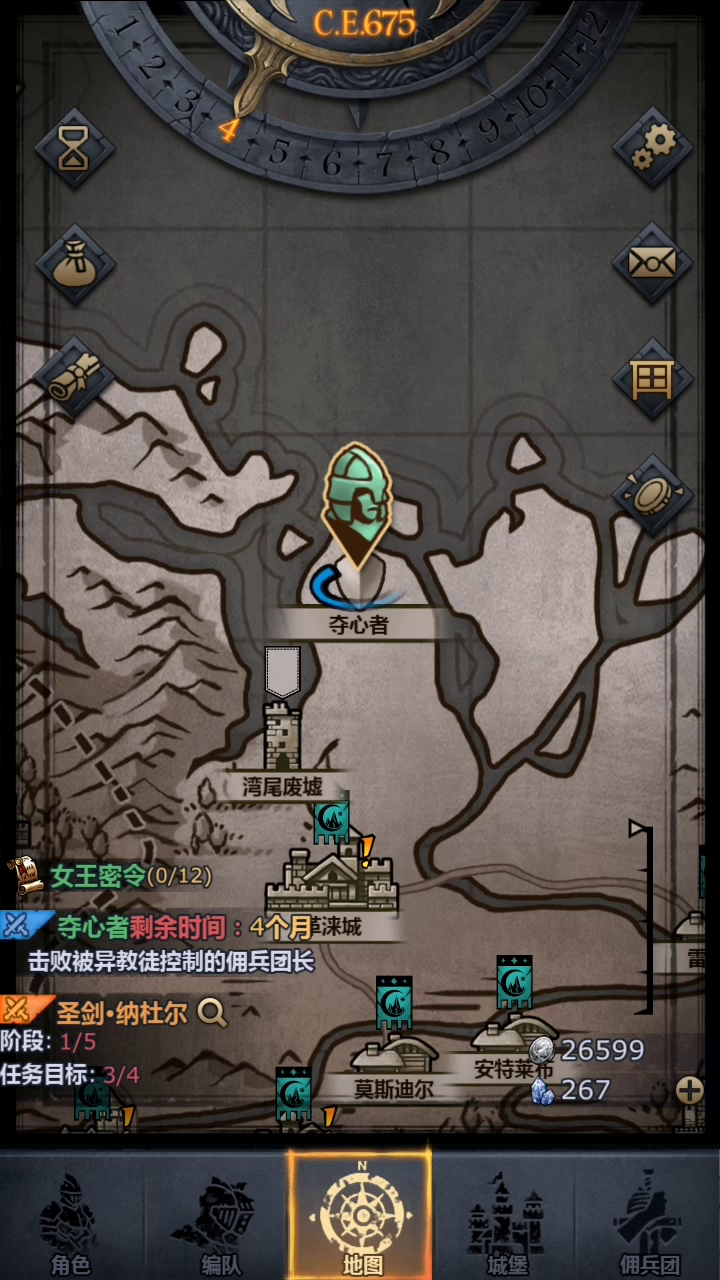The width and height of the screenshot is (720, 1280).
Task: Select the 莫斯迪尔 village on map
Action: (x=394, y=1055)
